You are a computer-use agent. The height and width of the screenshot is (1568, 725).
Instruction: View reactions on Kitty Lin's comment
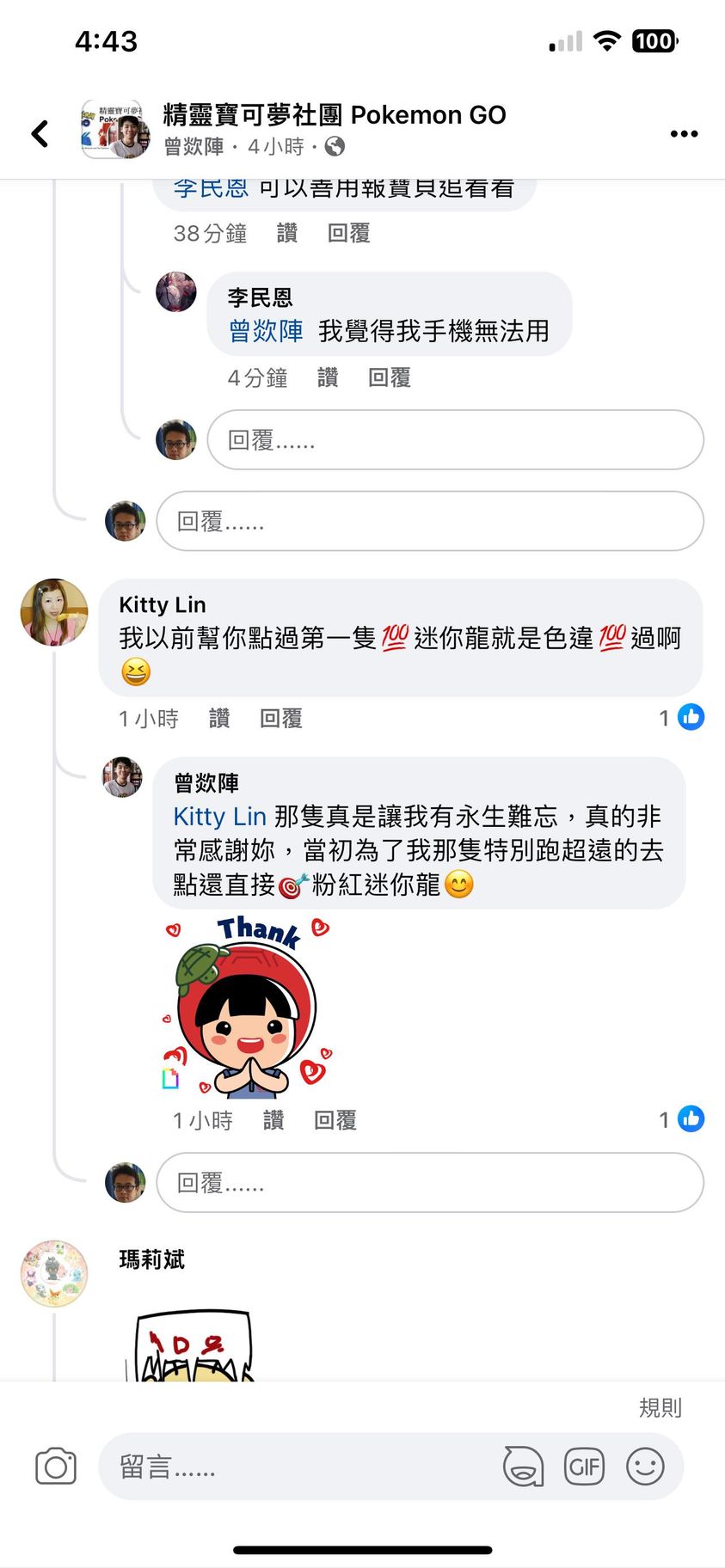[x=682, y=718]
